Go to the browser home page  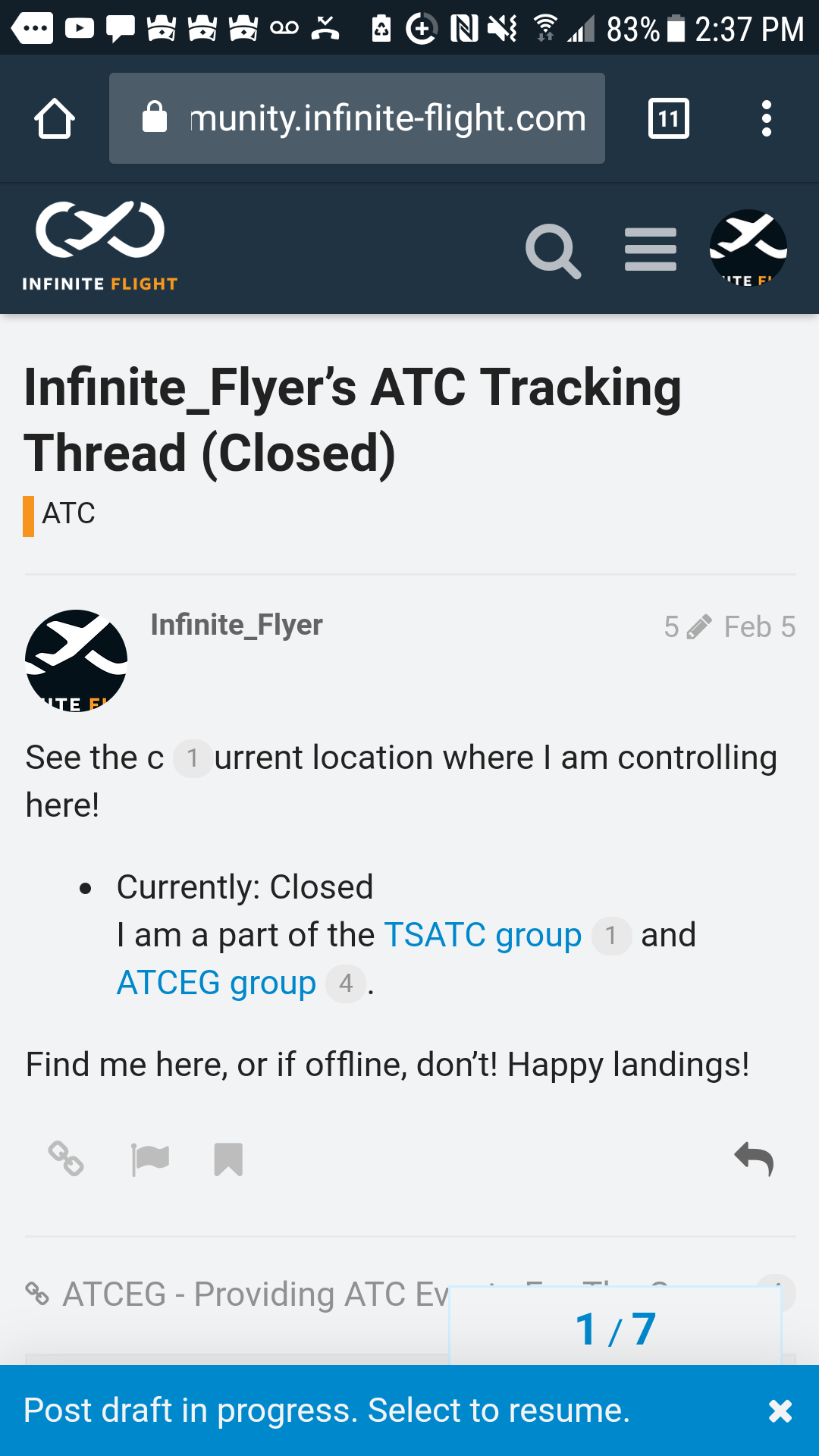click(x=55, y=119)
